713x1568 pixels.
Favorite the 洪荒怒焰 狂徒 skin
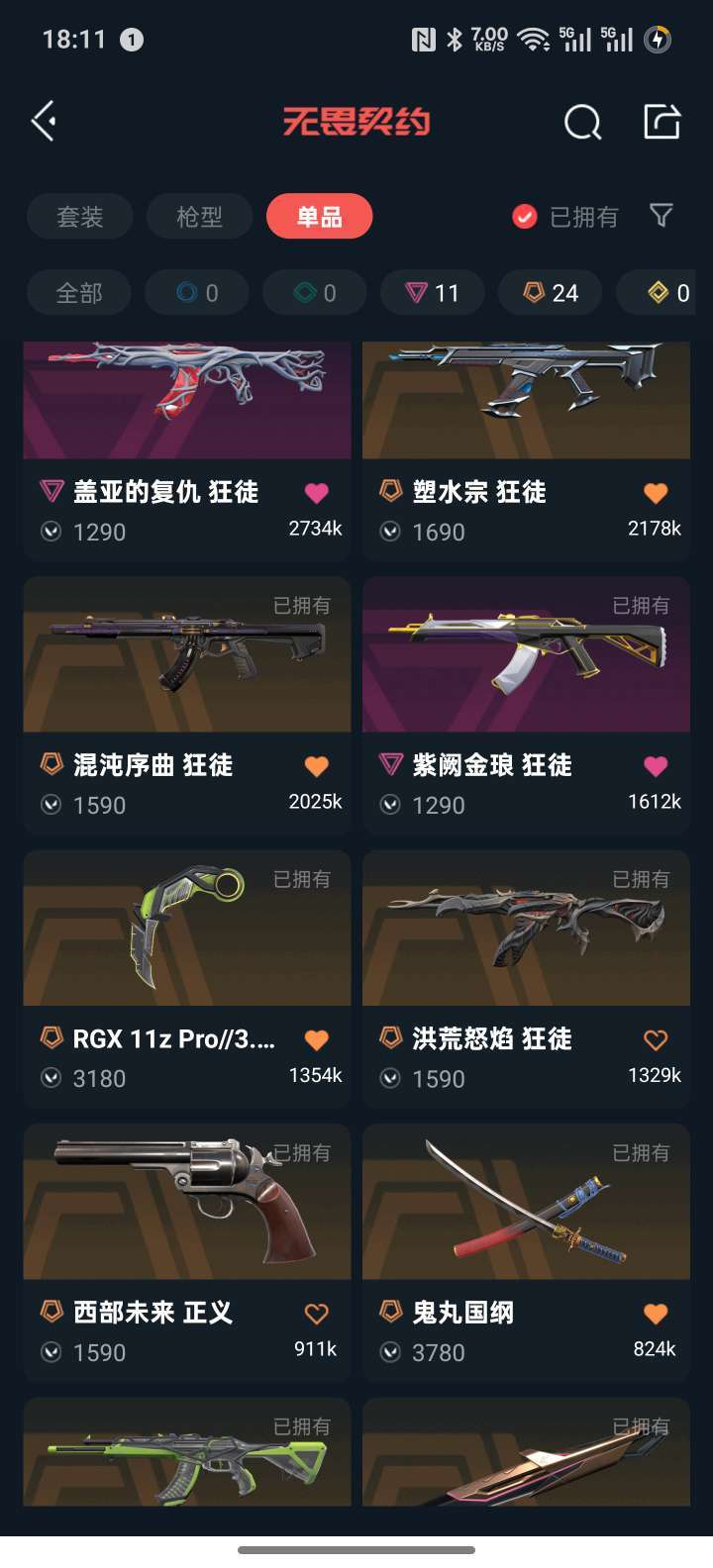point(655,1037)
